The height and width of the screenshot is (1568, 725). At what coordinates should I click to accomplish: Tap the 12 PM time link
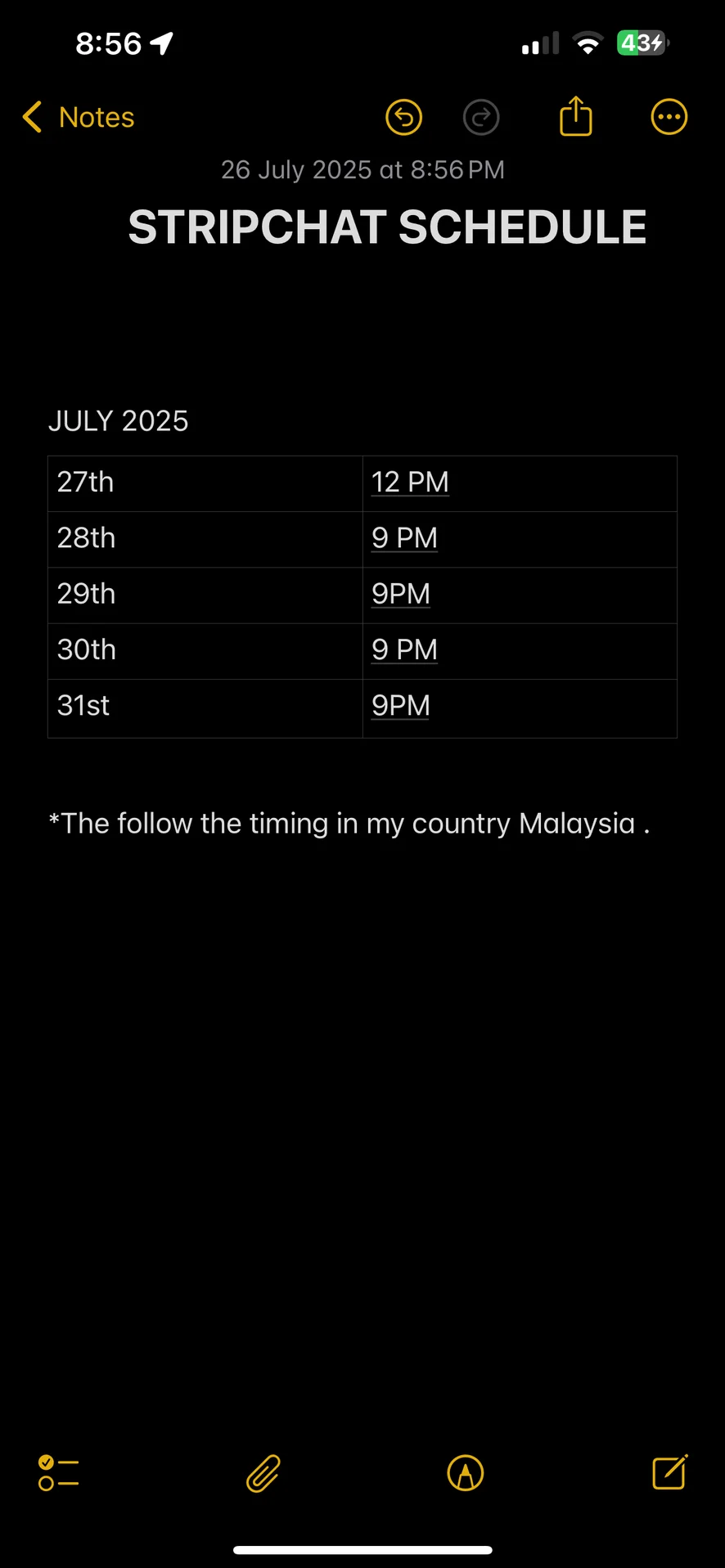pos(410,483)
